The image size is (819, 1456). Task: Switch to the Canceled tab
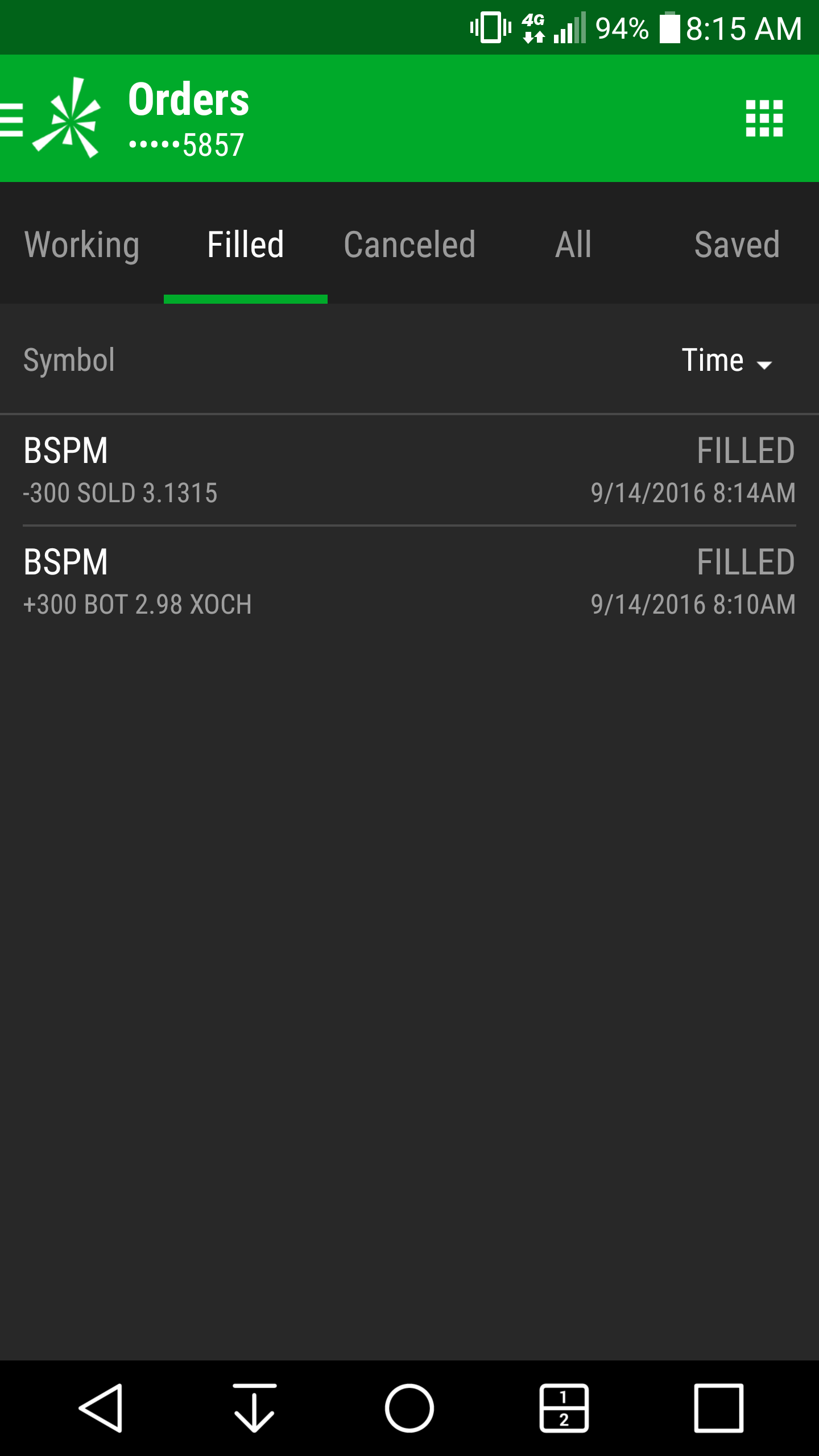[409, 245]
